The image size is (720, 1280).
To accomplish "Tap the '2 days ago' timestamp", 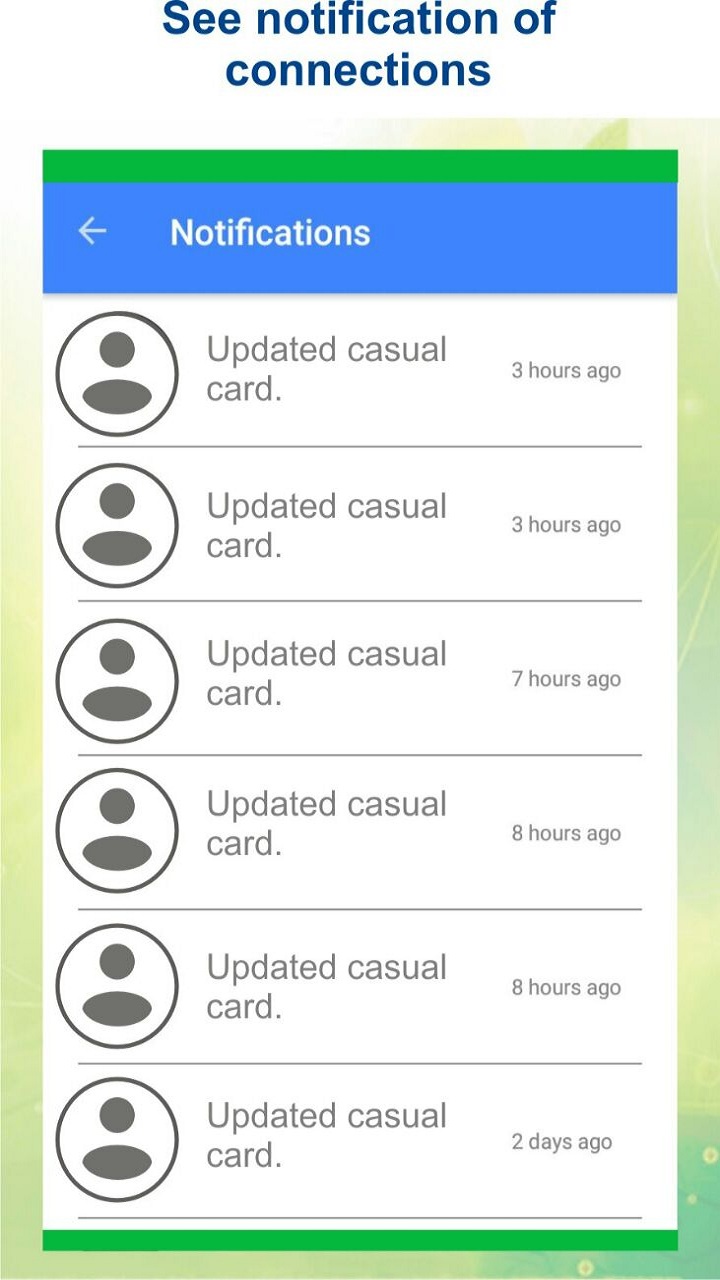I will coord(561,1141).
